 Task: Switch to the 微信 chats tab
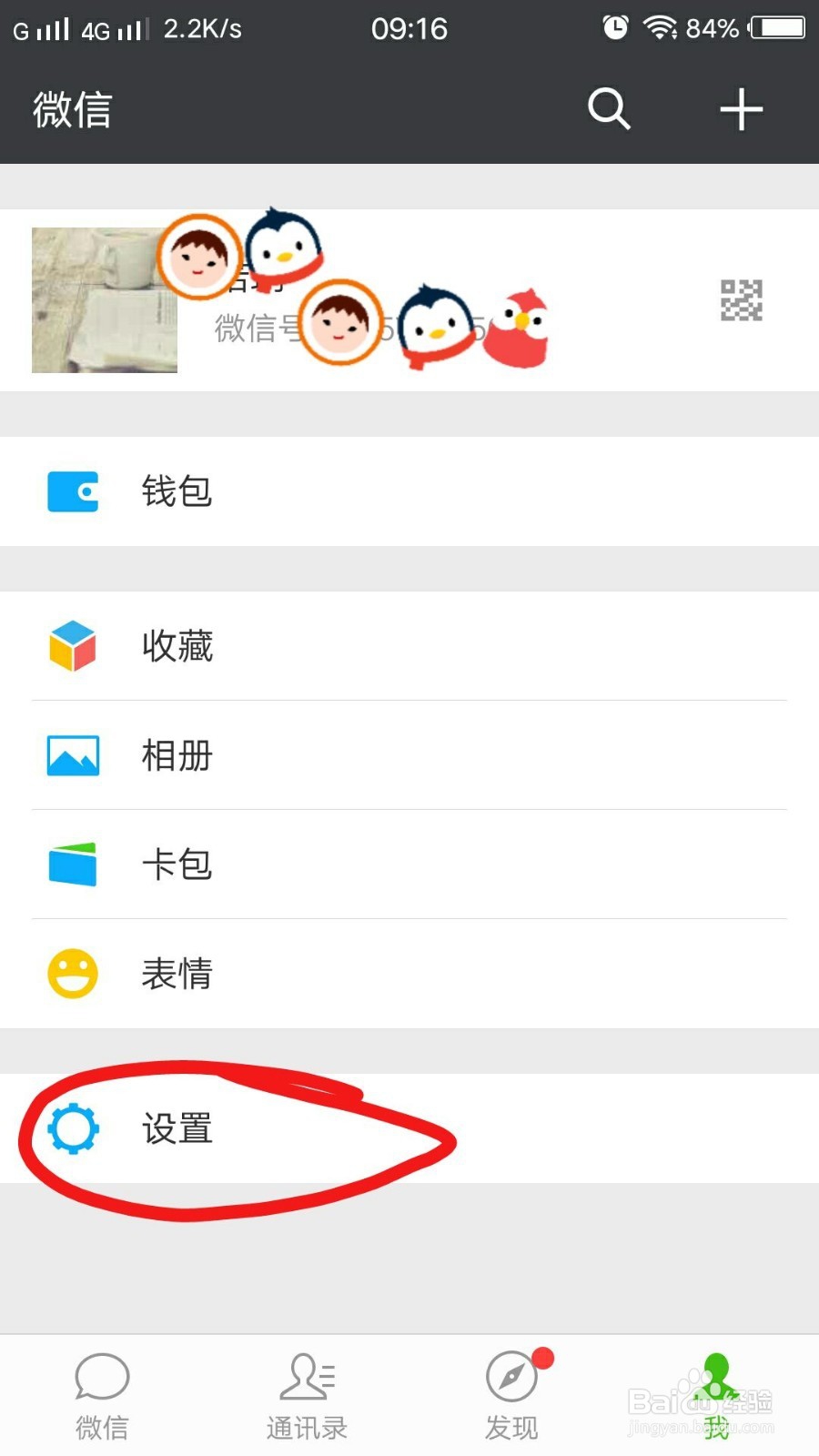pyautogui.click(x=100, y=1392)
